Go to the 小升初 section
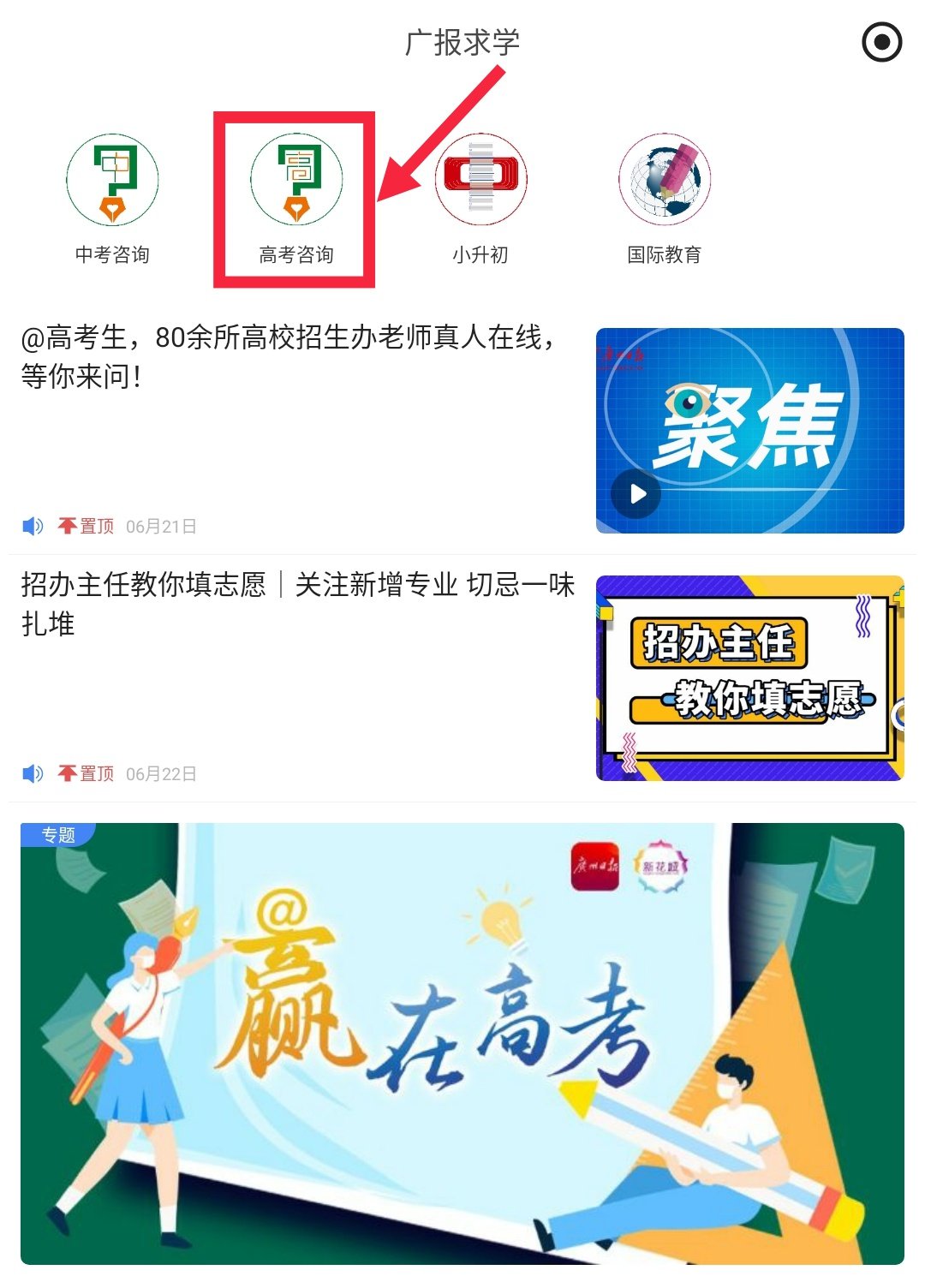 click(480, 197)
